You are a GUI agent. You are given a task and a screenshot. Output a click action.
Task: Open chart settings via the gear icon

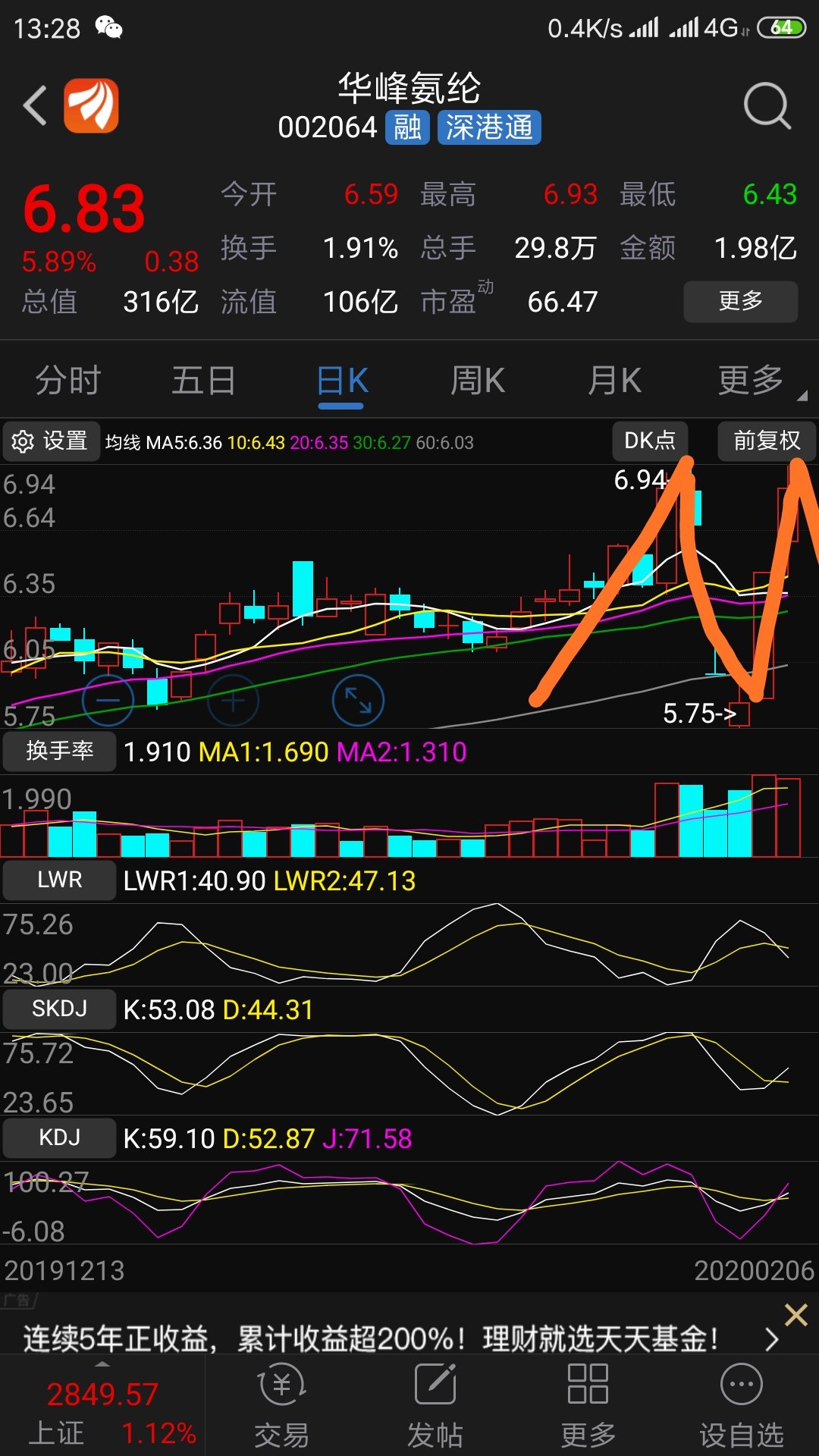[x=25, y=440]
